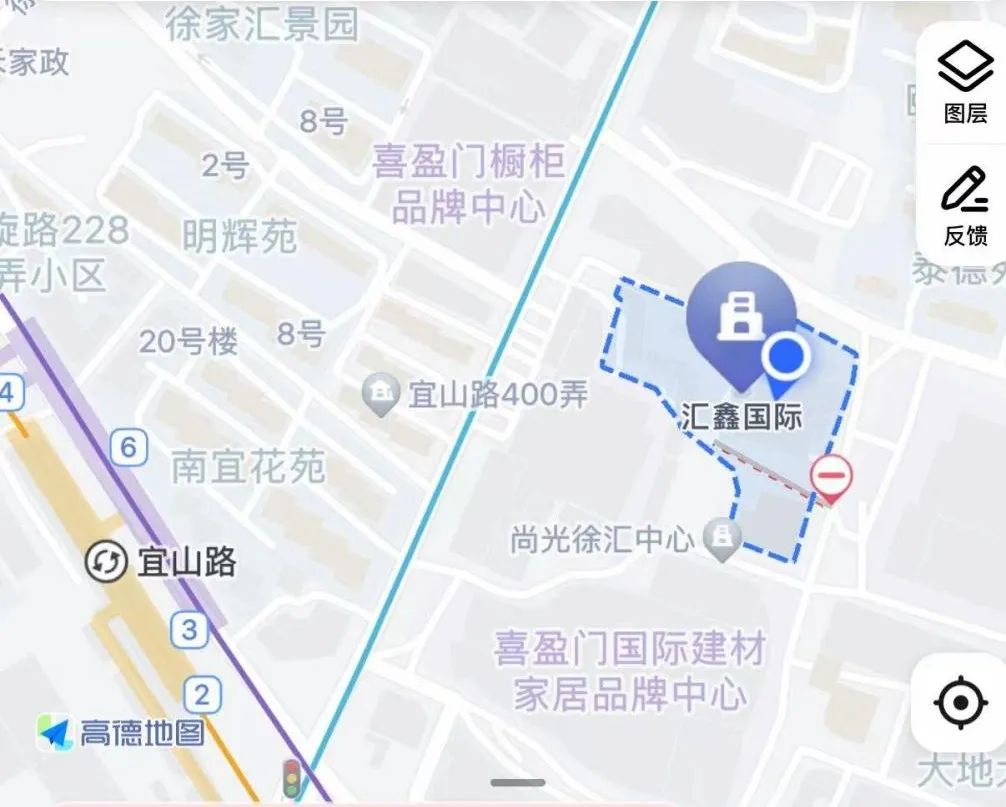
Task: Select the 宜山路400弄 residential marker
Action: (380, 395)
